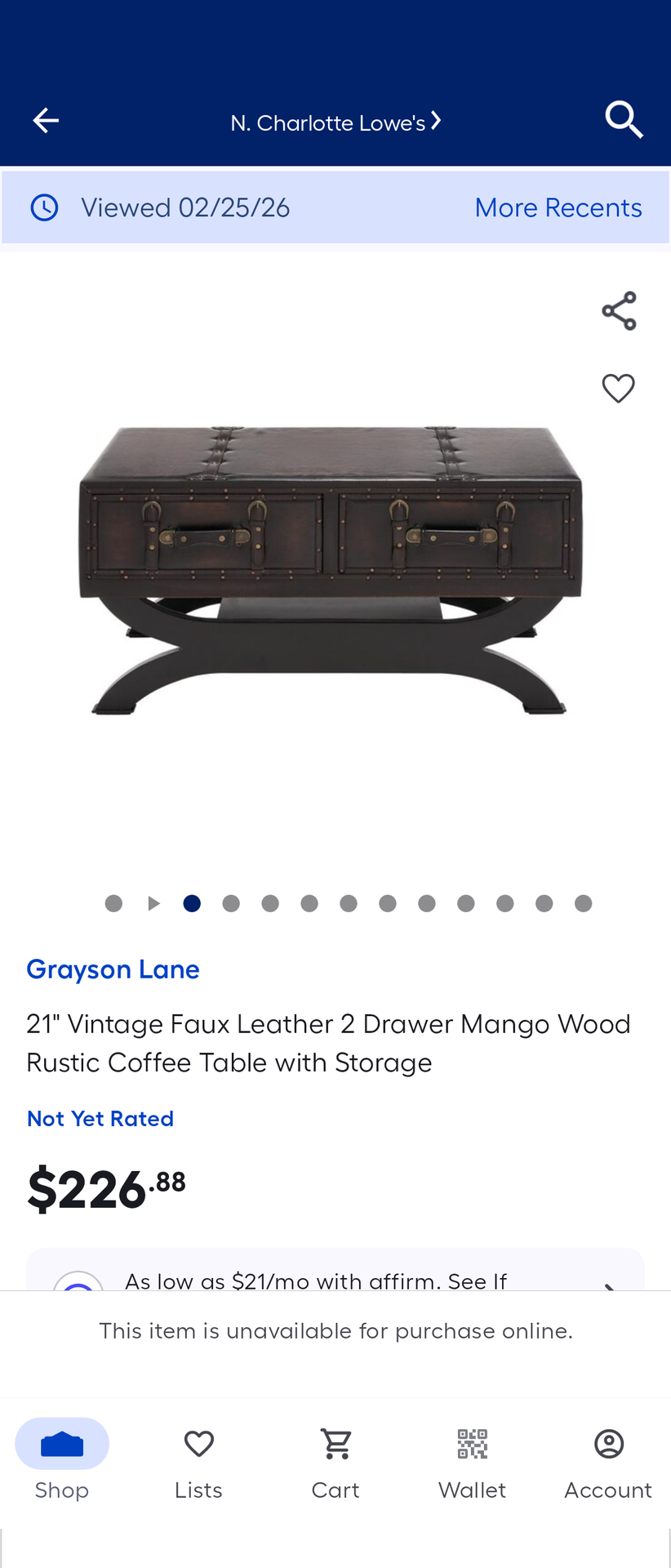Save coffee table to favorites with heart

point(618,389)
